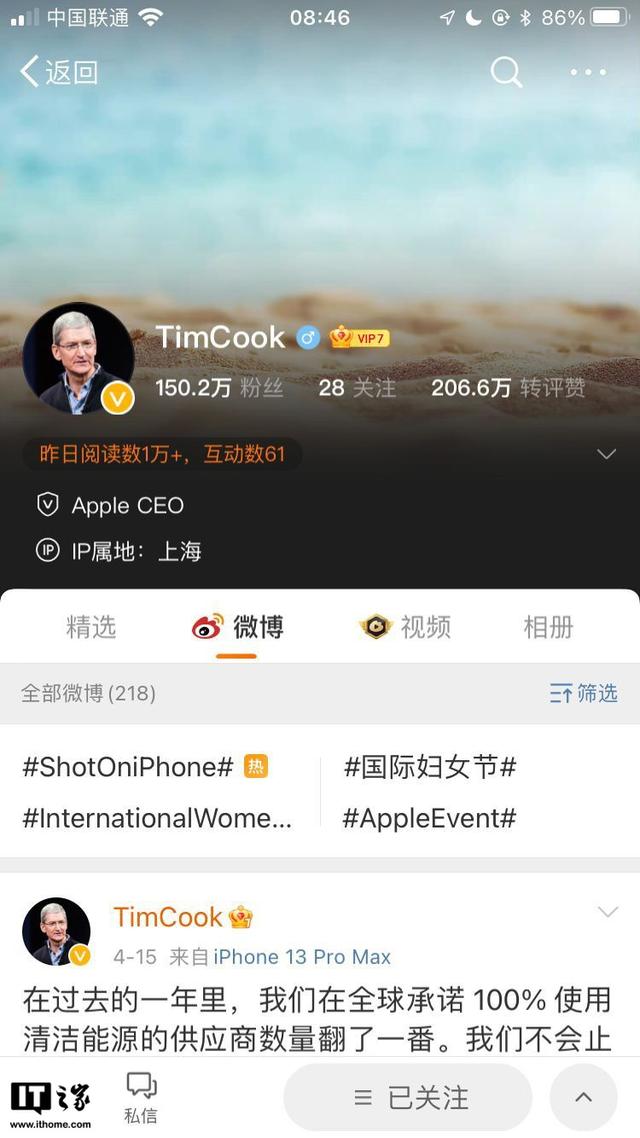Viewport: 640px width, 1138px height.
Task: Open the 筛选 filter option
Action: pos(584,693)
